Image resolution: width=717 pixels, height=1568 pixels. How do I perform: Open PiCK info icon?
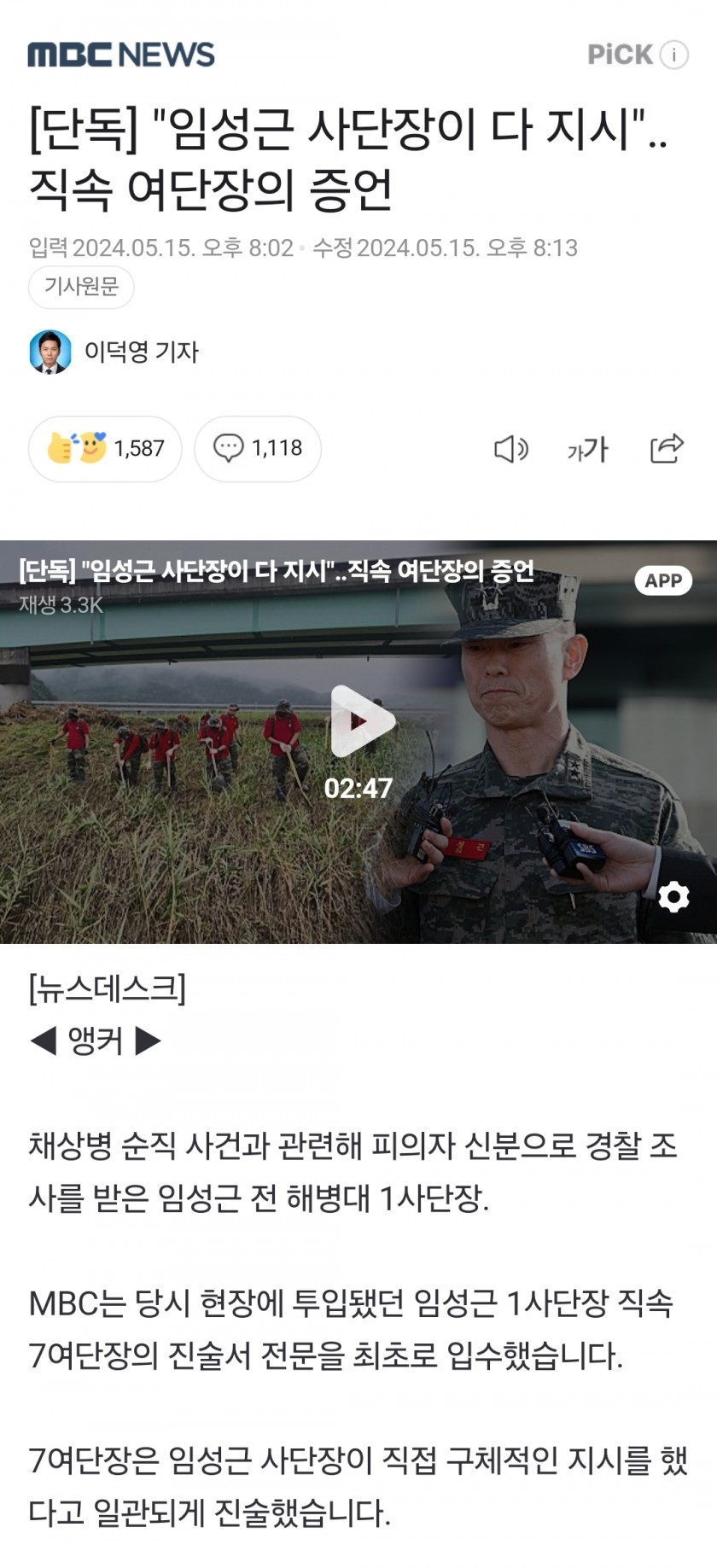[674, 55]
